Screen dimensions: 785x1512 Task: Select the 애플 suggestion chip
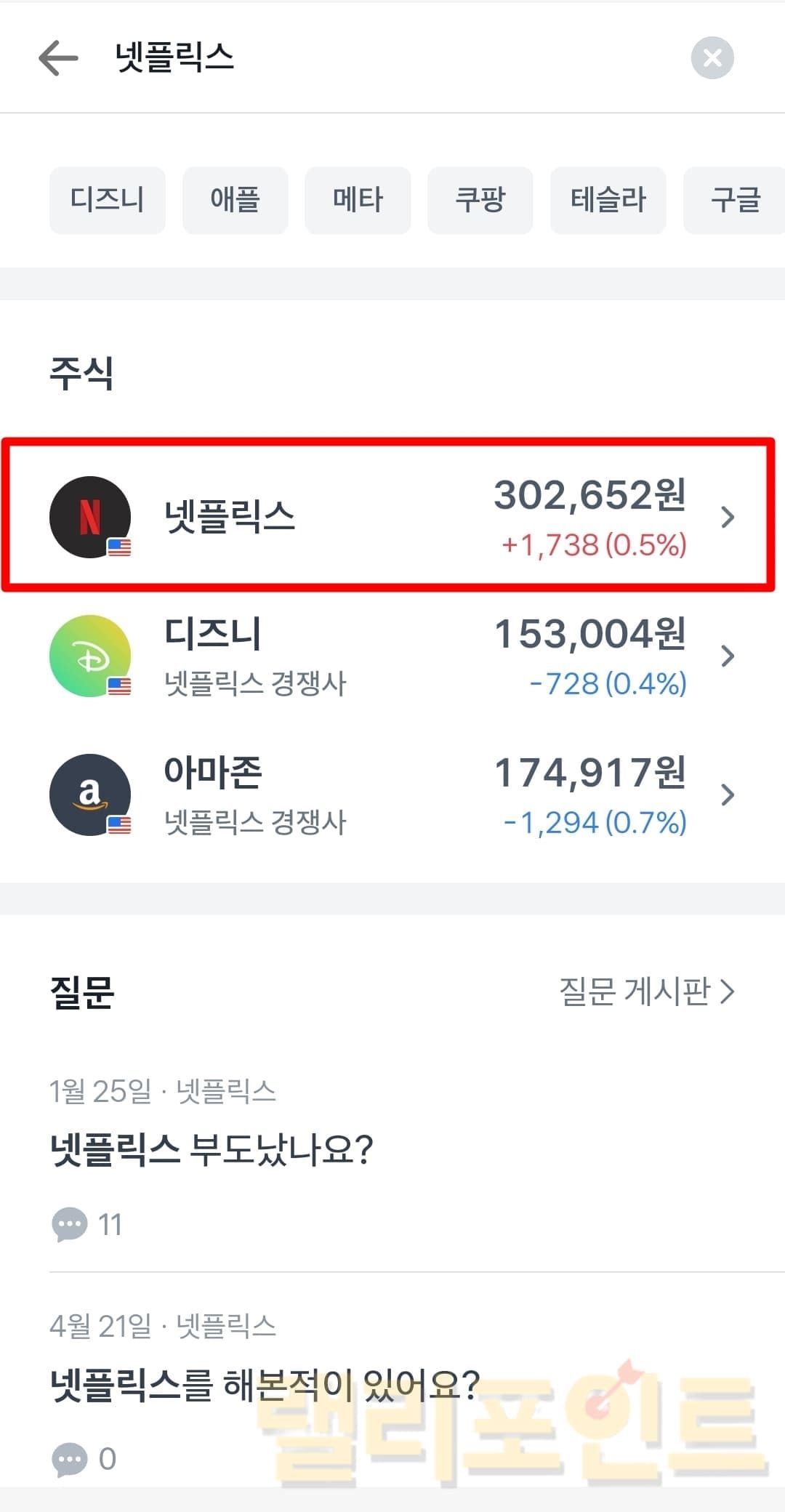coord(235,200)
